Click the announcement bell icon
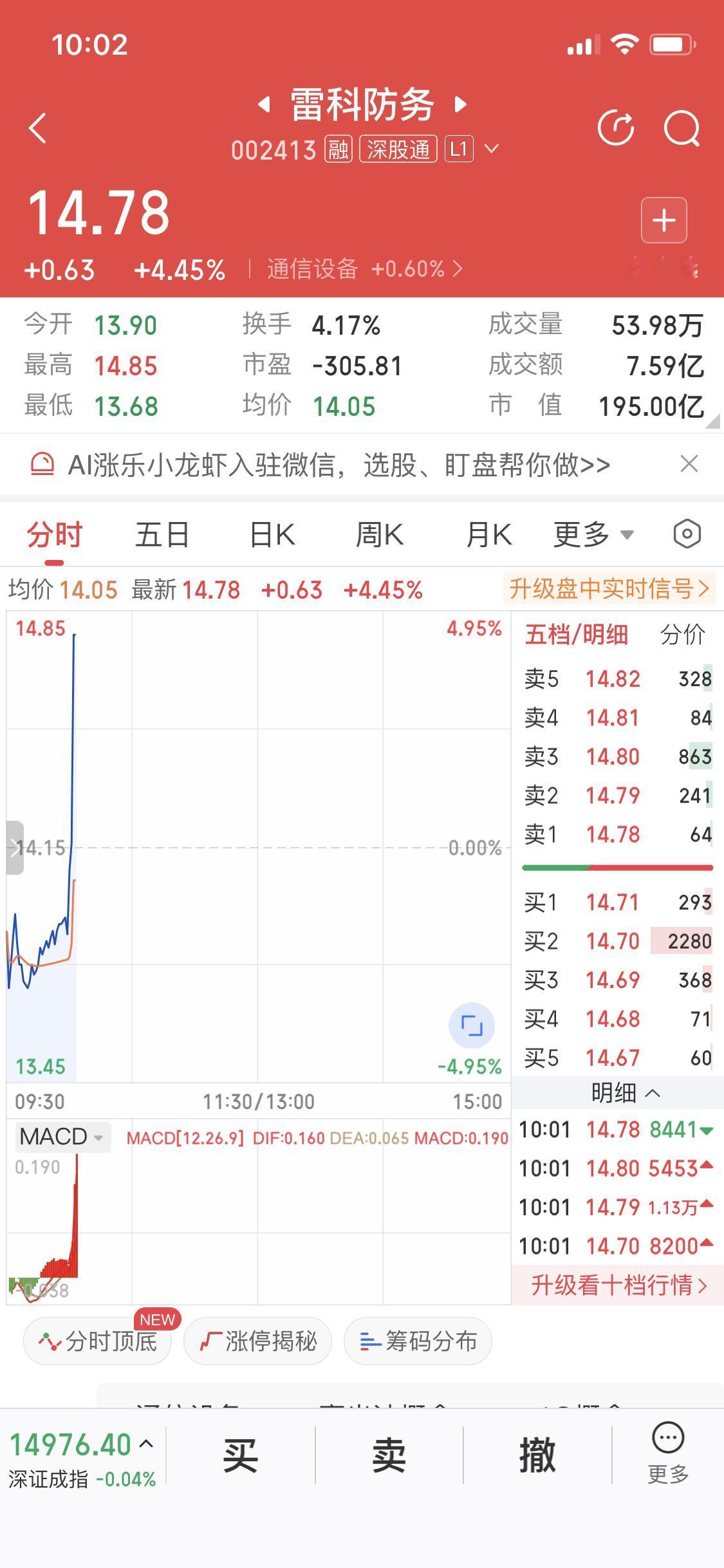The width and height of the screenshot is (724, 1568). click(42, 464)
